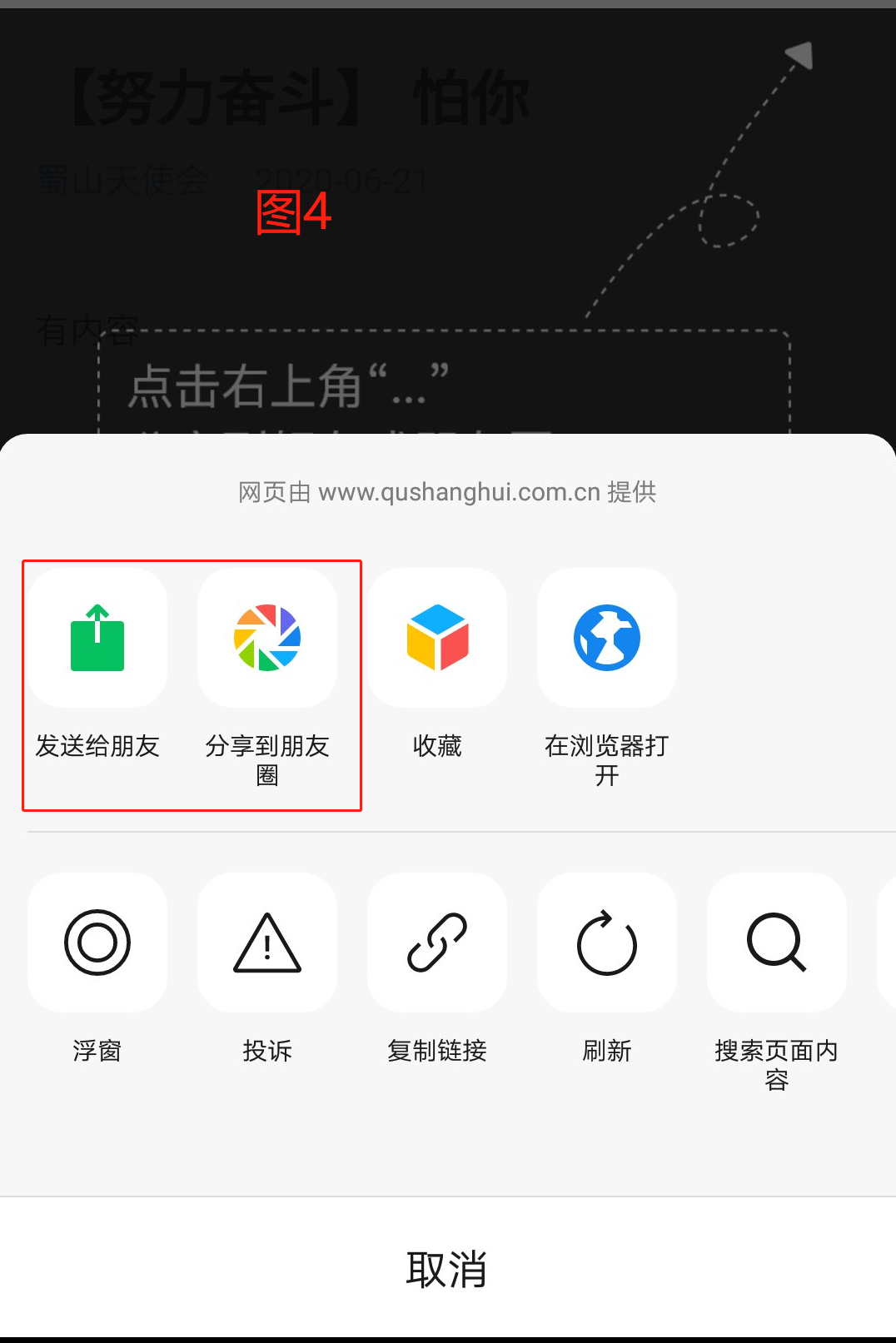
Task: Tap 发送给朋友 to send to a friend
Action: pyautogui.click(x=97, y=639)
